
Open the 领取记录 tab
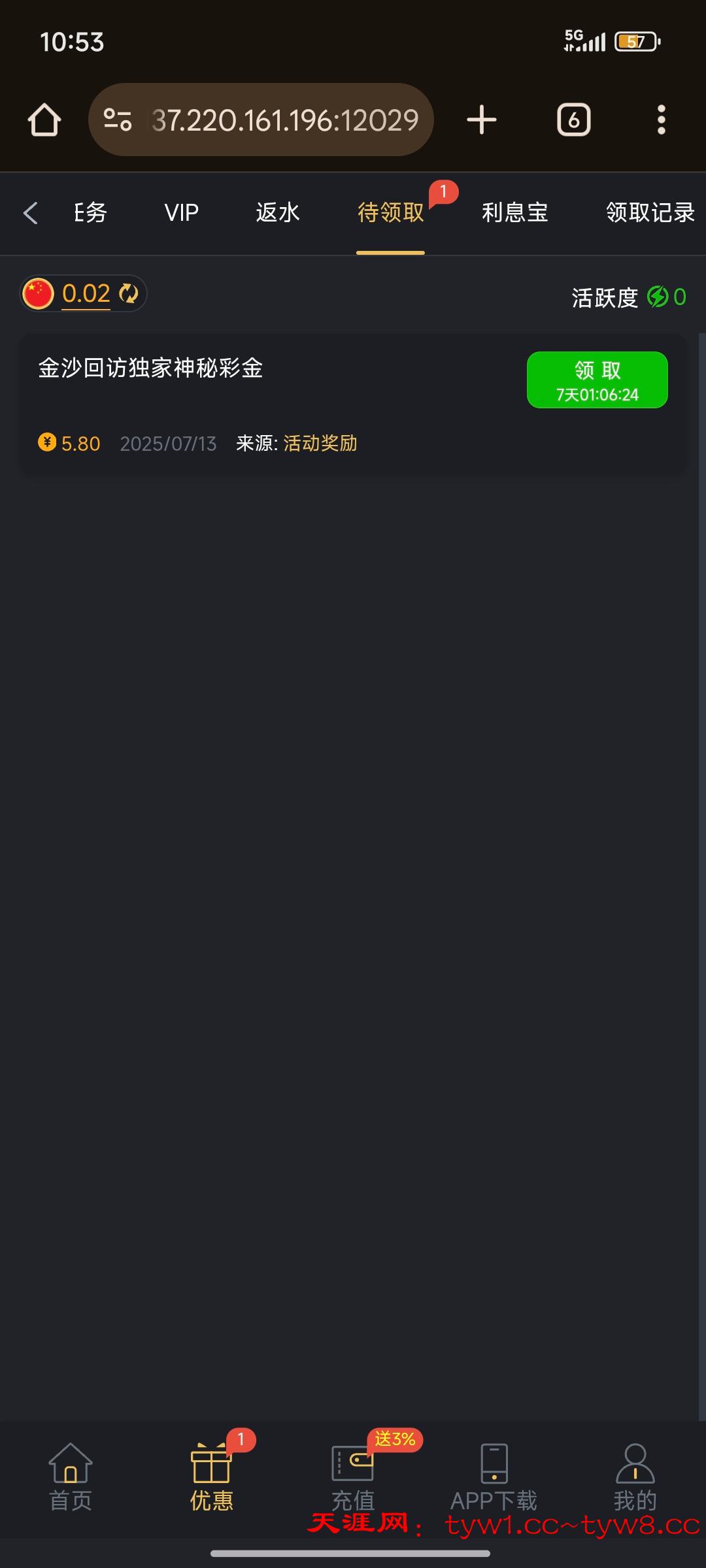point(649,213)
